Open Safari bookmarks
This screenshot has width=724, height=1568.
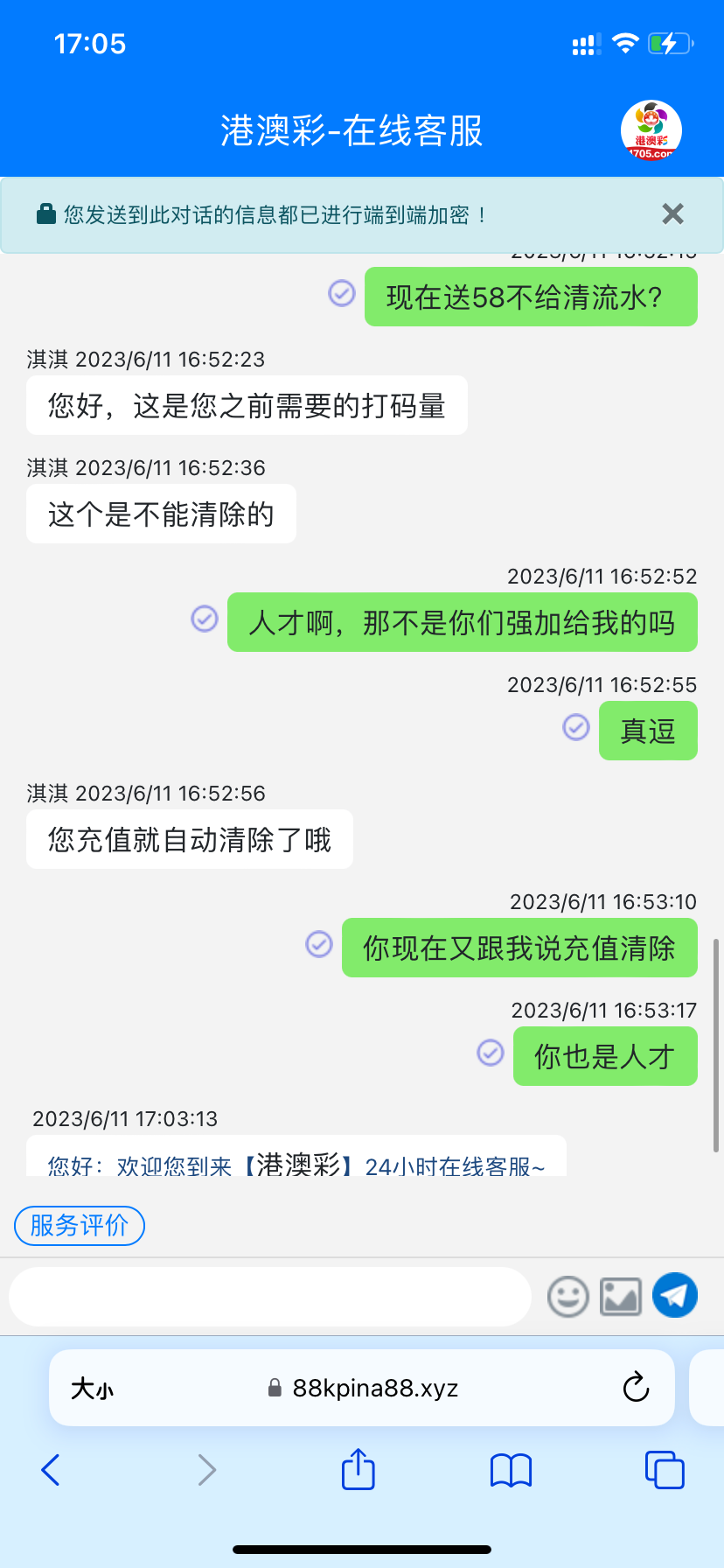[x=511, y=1470]
